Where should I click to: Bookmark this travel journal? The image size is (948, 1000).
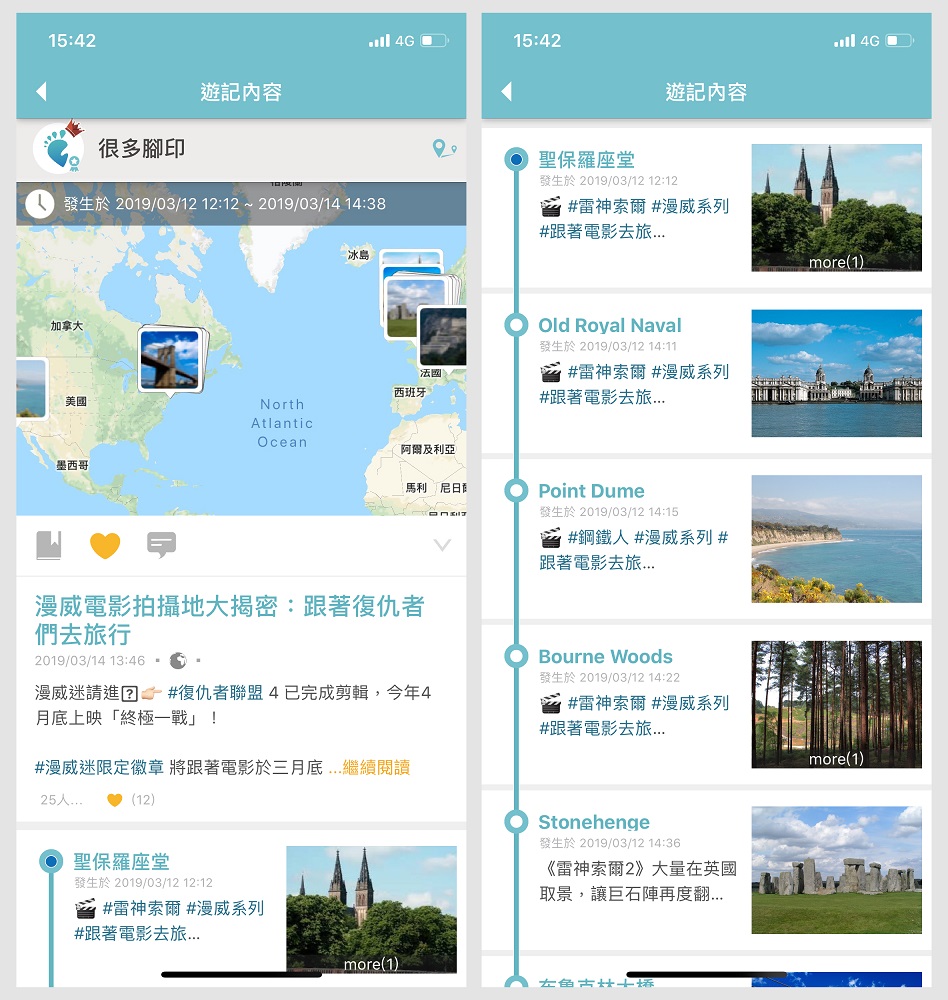pos(49,545)
